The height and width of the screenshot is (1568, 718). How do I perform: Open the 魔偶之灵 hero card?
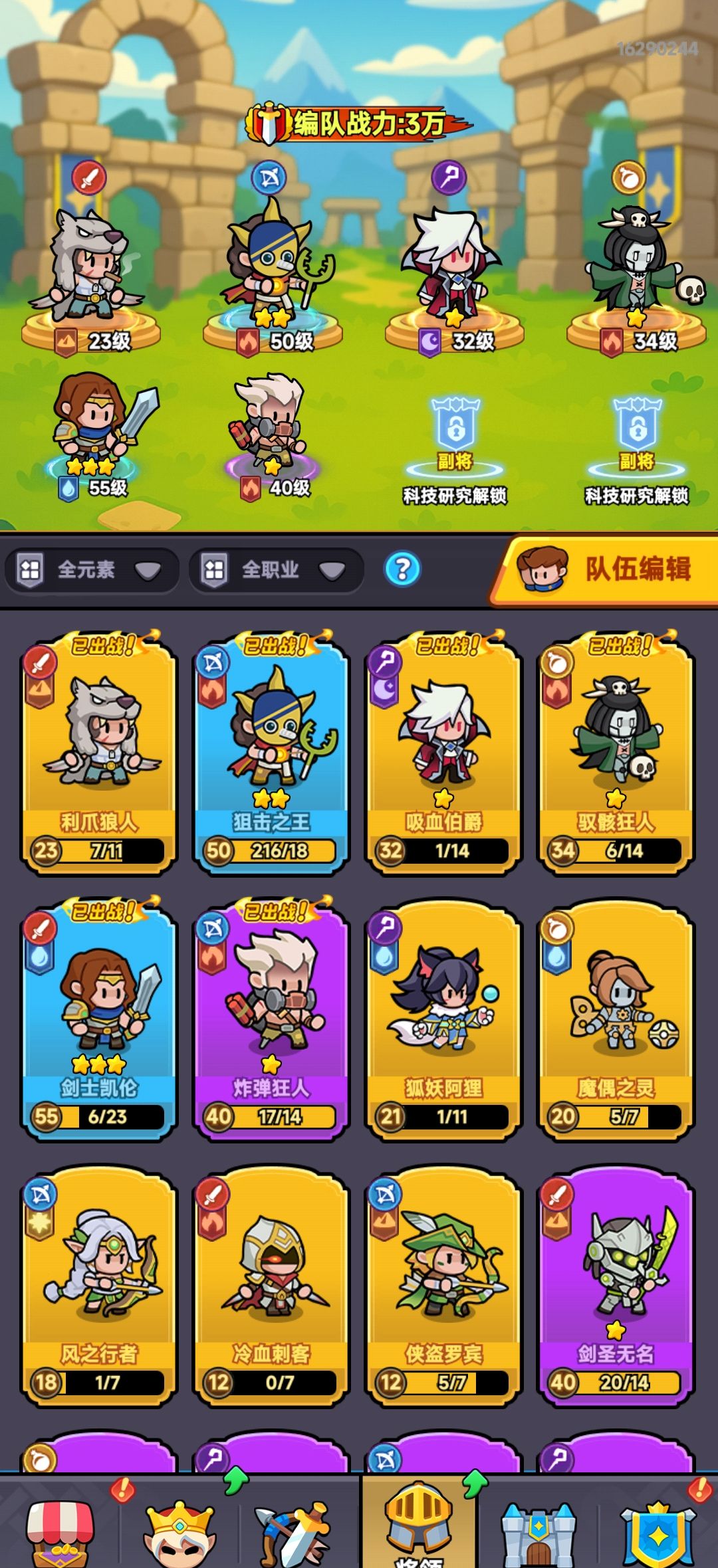point(616,1017)
